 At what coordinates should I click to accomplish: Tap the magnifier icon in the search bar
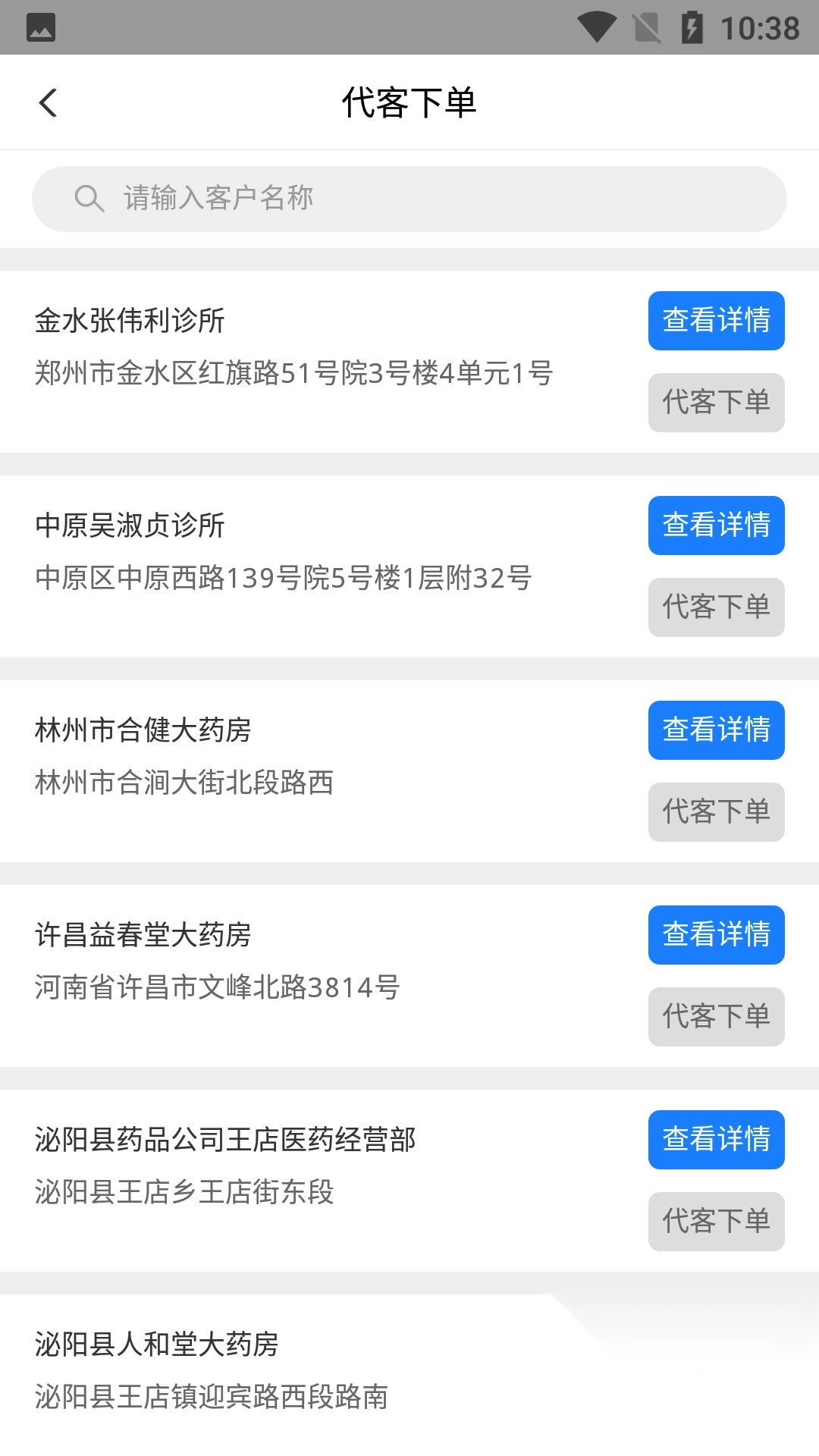[90, 198]
